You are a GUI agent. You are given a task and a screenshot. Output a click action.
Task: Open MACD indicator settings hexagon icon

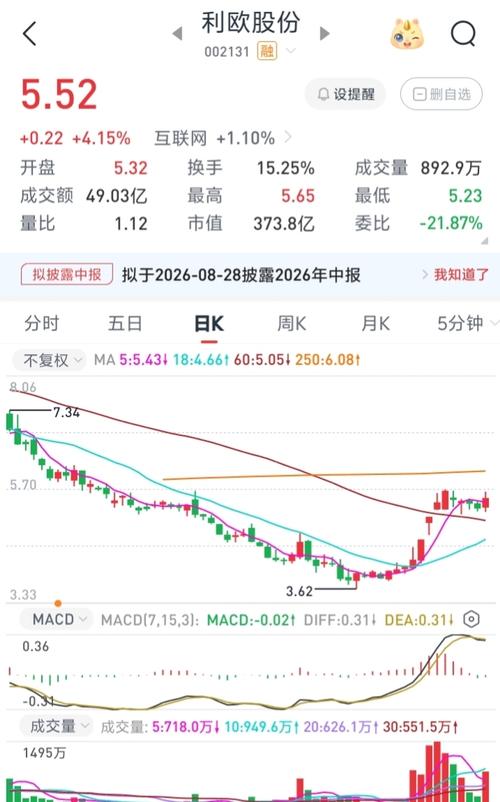[471, 619]
